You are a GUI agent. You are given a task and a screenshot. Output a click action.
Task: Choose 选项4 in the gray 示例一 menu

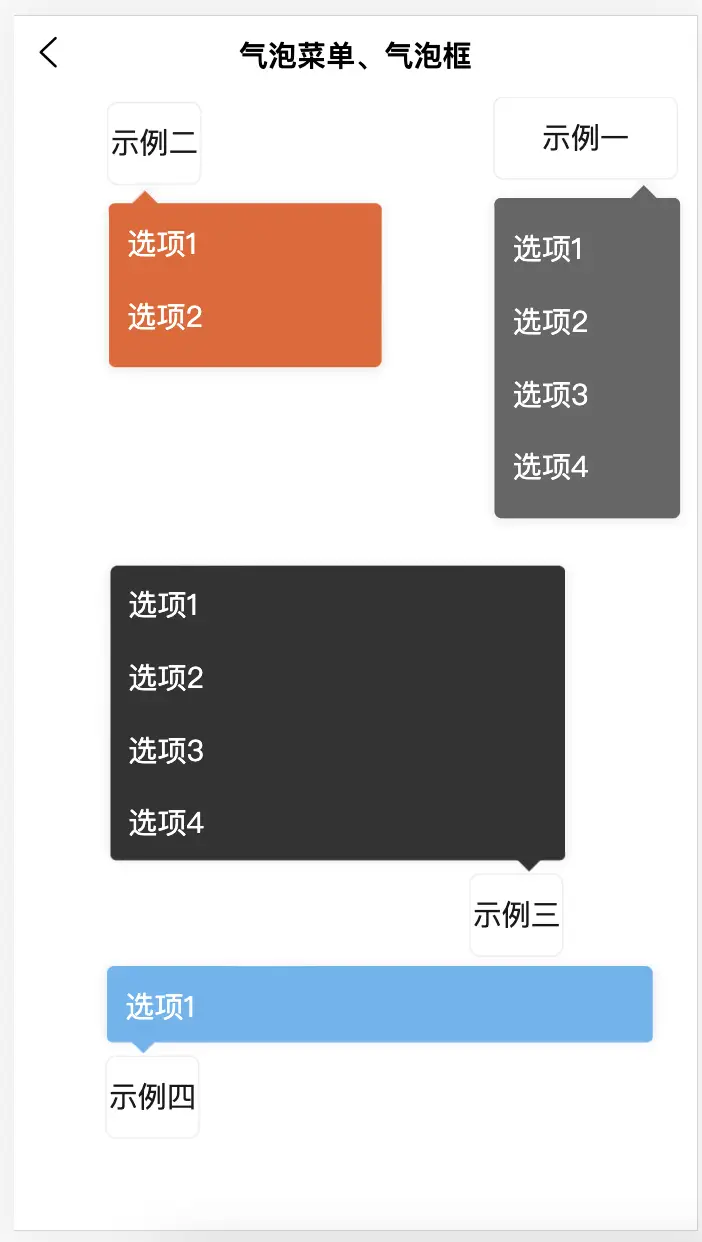tap(587, 467)
